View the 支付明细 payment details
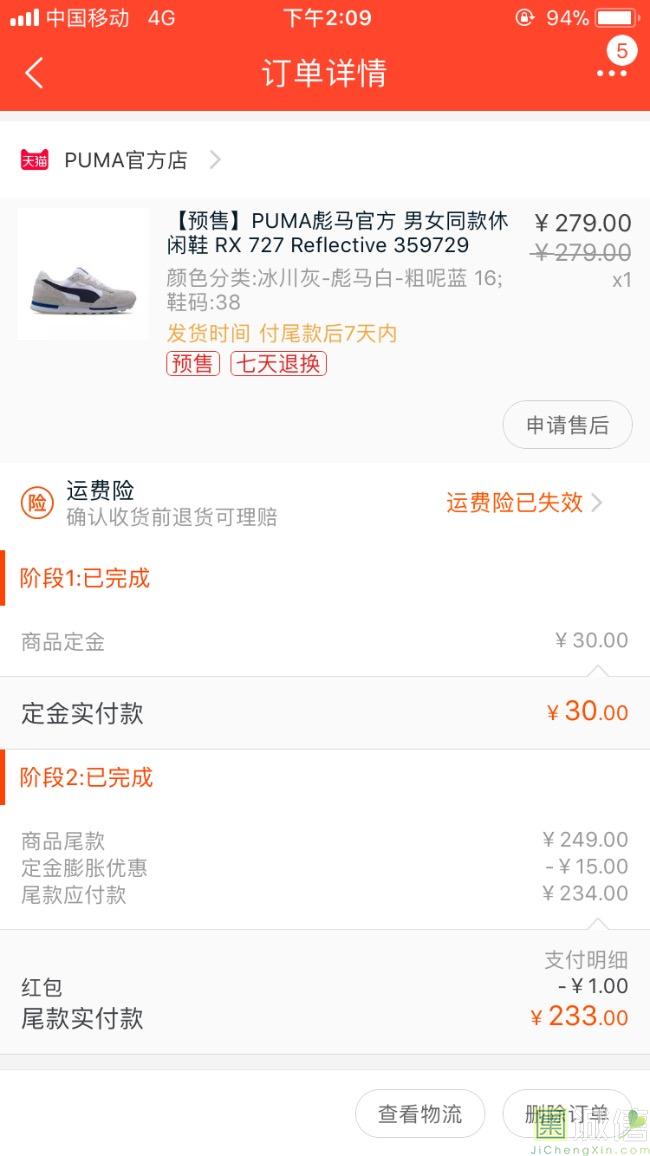650x1156 pixels. pyautogui.click(x=586, y=960)
